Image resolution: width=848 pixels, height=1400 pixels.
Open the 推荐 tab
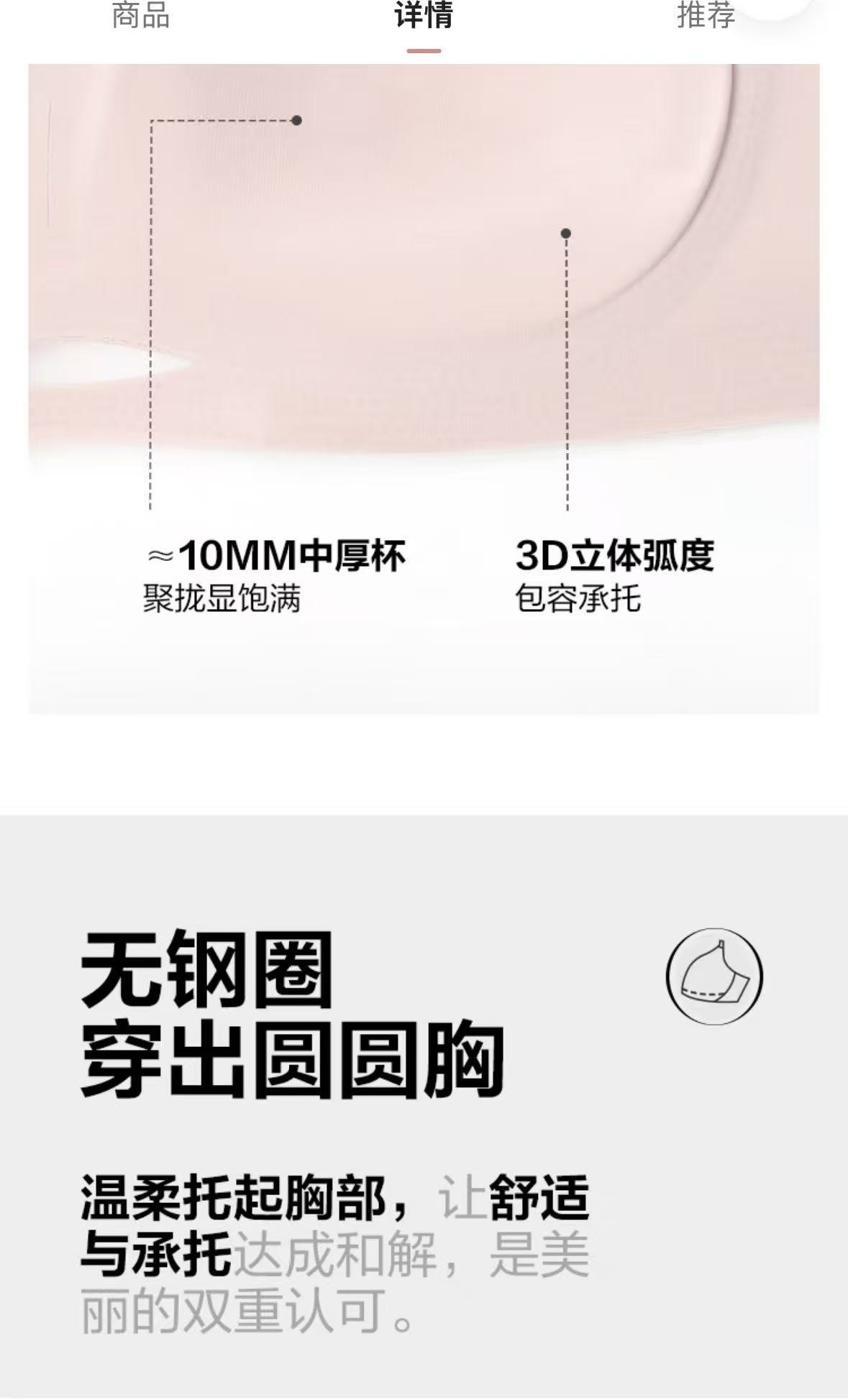click(706, 15)
